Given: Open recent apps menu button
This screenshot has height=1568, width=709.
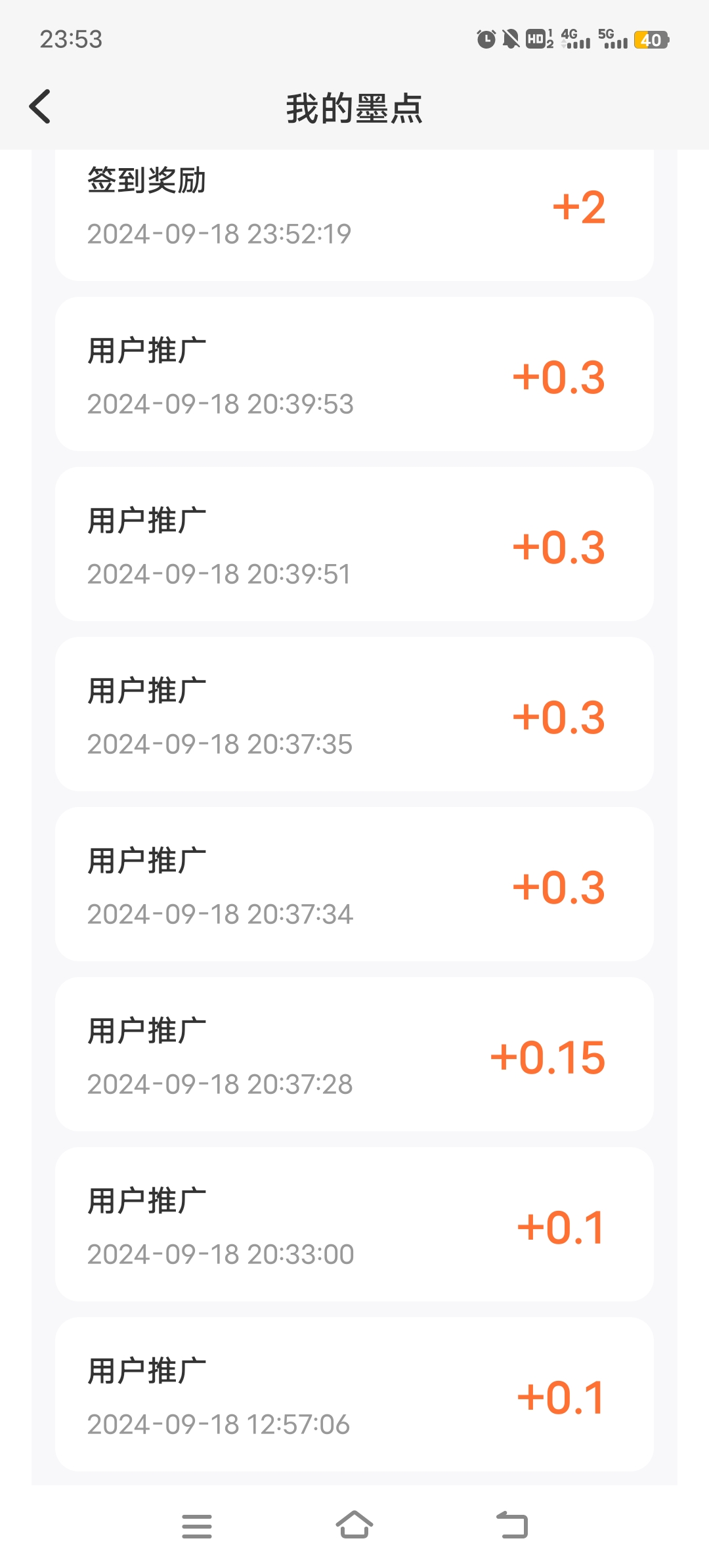Looking at the screenshot, I should click(x=197, y=1526).
